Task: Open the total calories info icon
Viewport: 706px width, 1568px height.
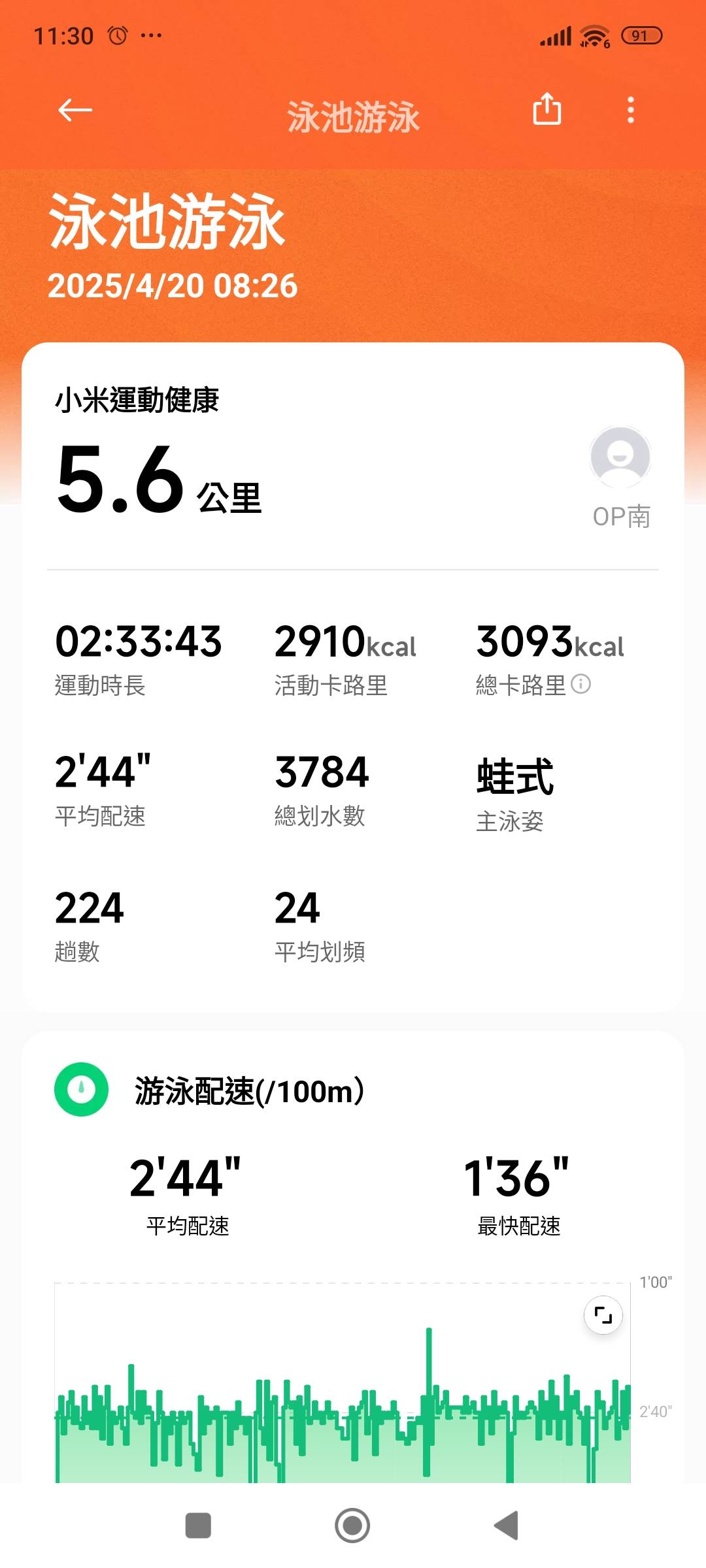Action: [580, 684]
